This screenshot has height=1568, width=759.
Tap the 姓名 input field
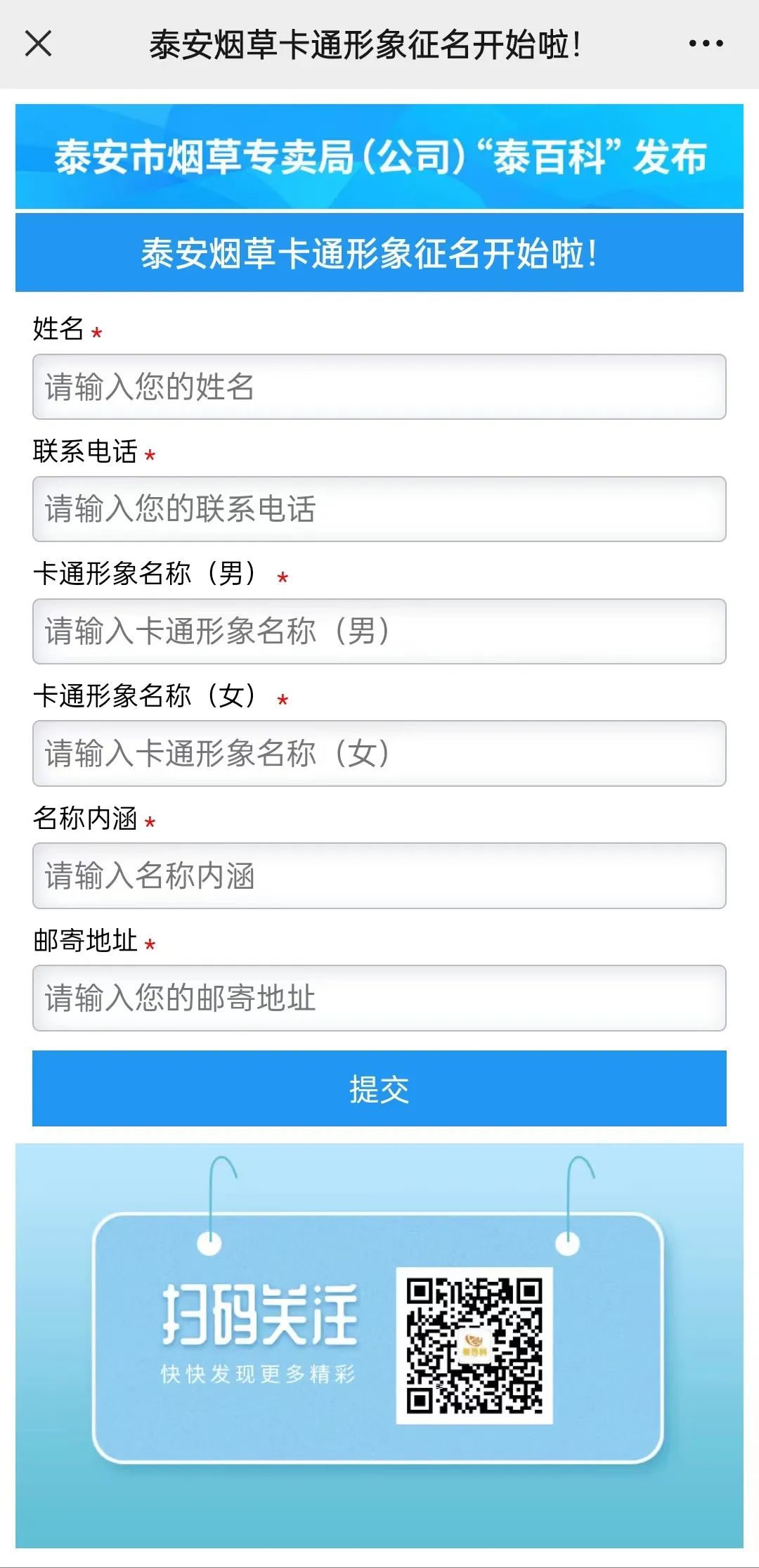379,387
